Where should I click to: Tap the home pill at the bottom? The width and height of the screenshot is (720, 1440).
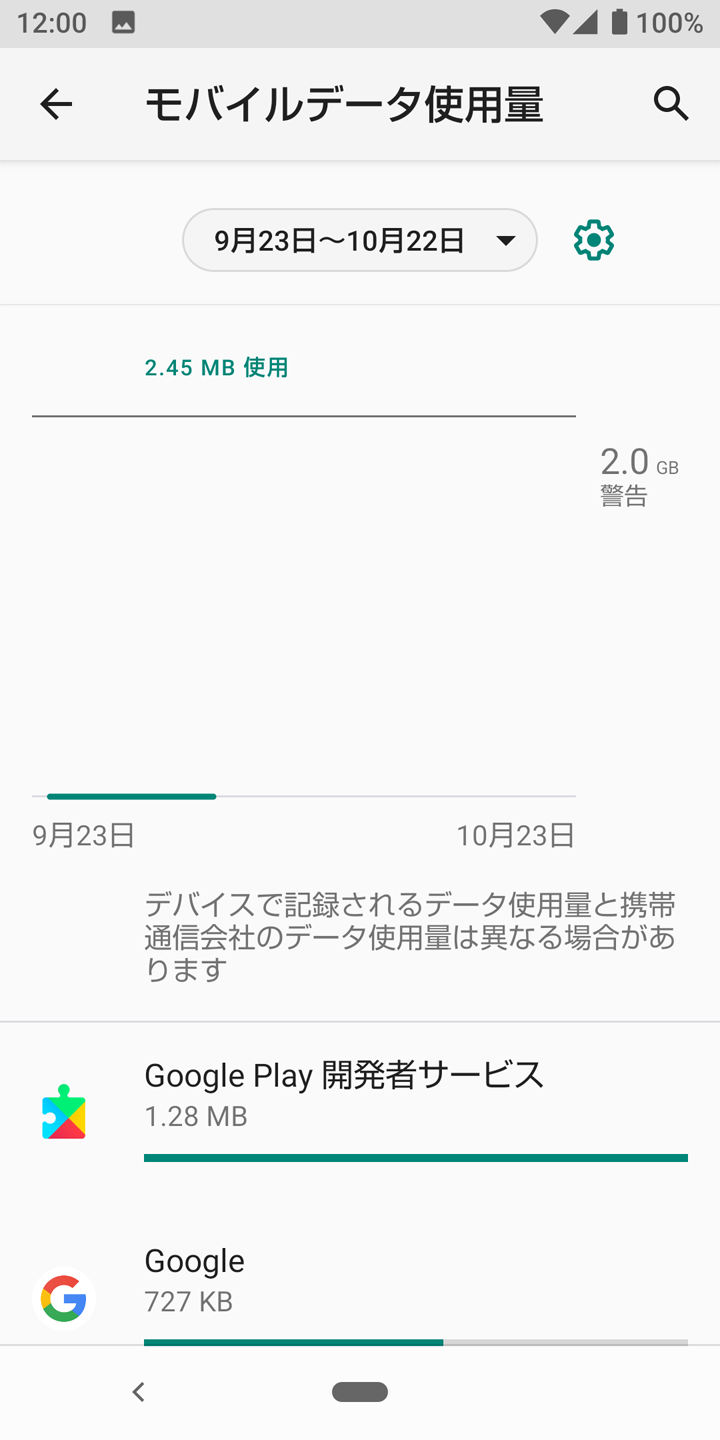coord(360,1392)
